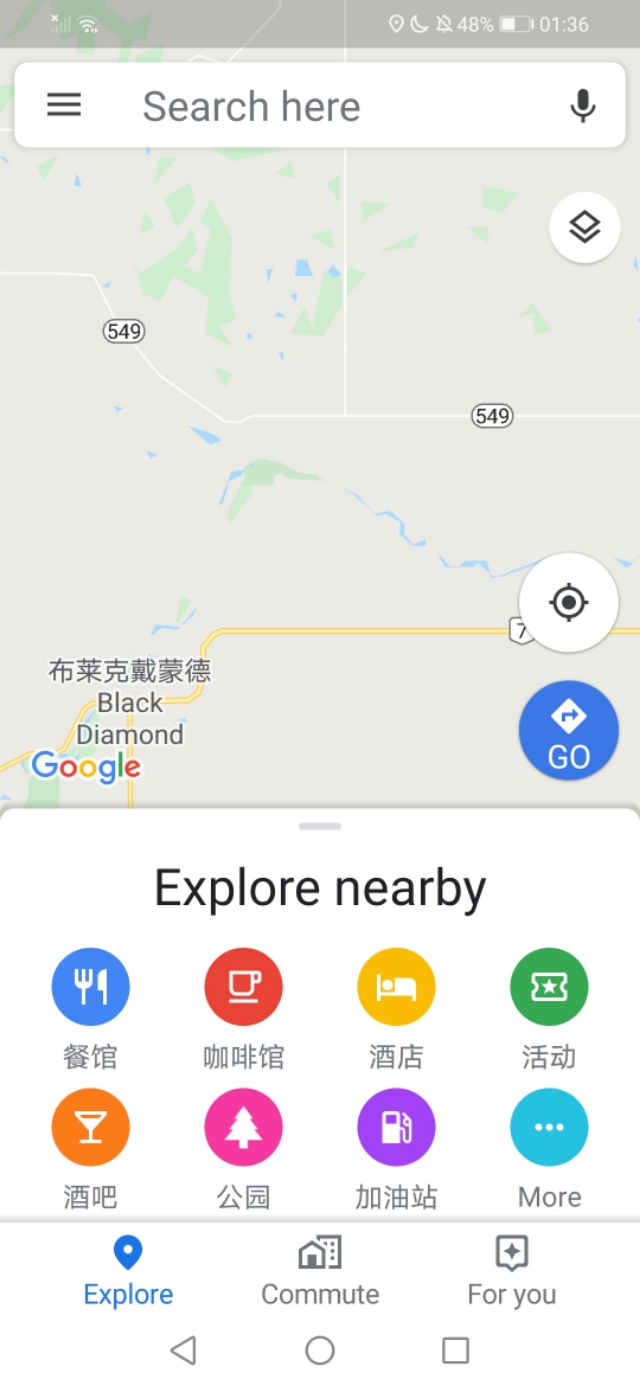Screen dimensions: 640x1386
Task: Center map on my location
Action: pos(569,602)
